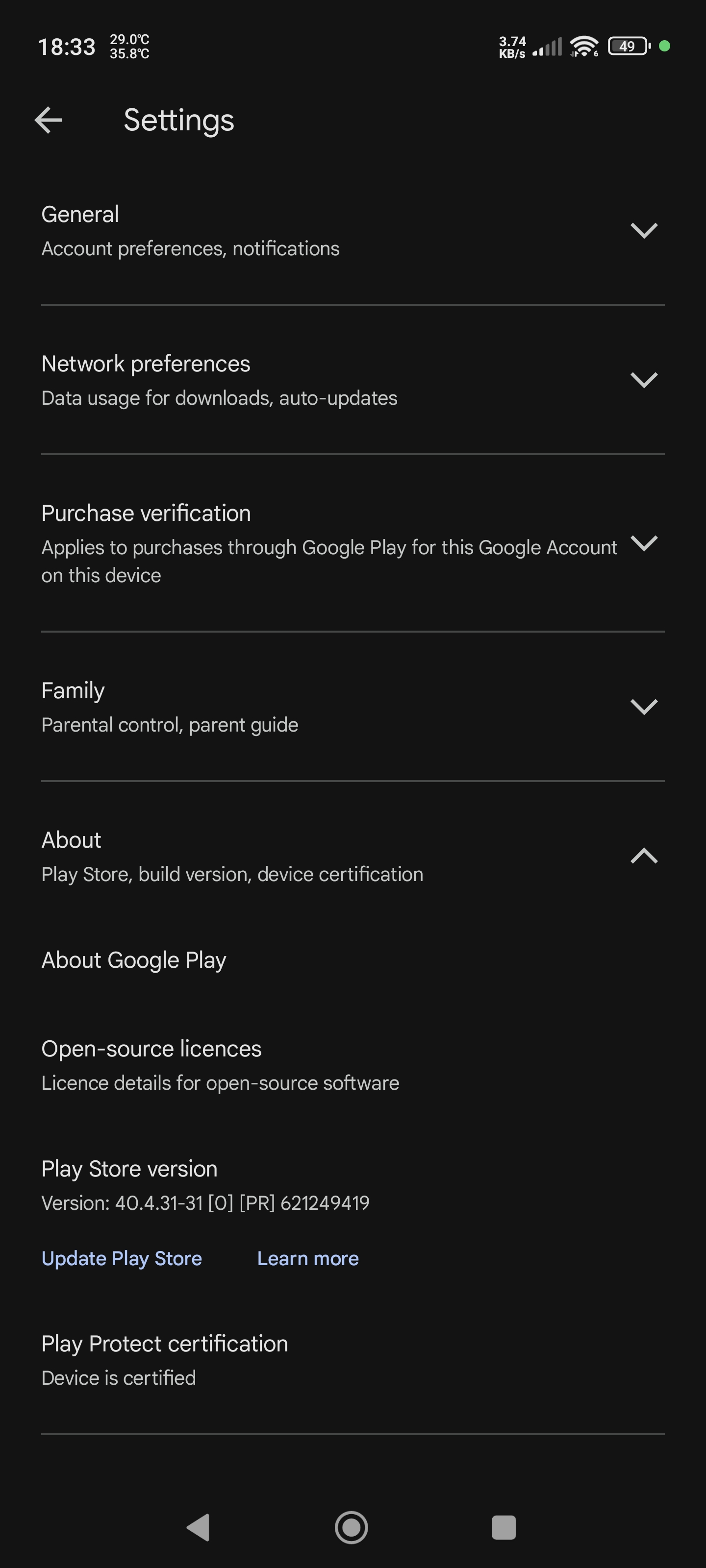The height and width of the screenshot is (1568, 706).
Task: Open Play Protect certification row
Action: tap(353, 1360)
